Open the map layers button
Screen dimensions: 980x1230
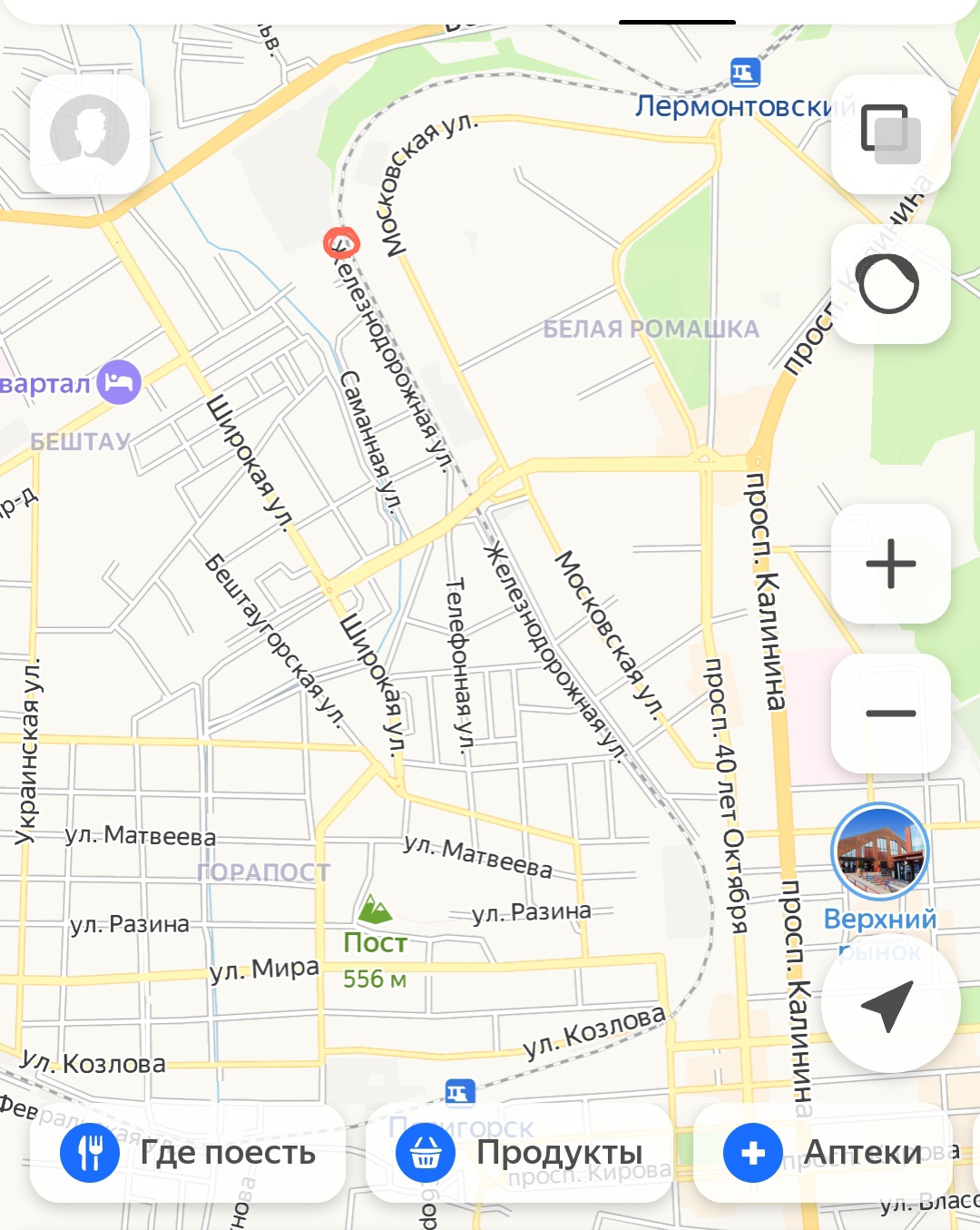click(890, 134)
